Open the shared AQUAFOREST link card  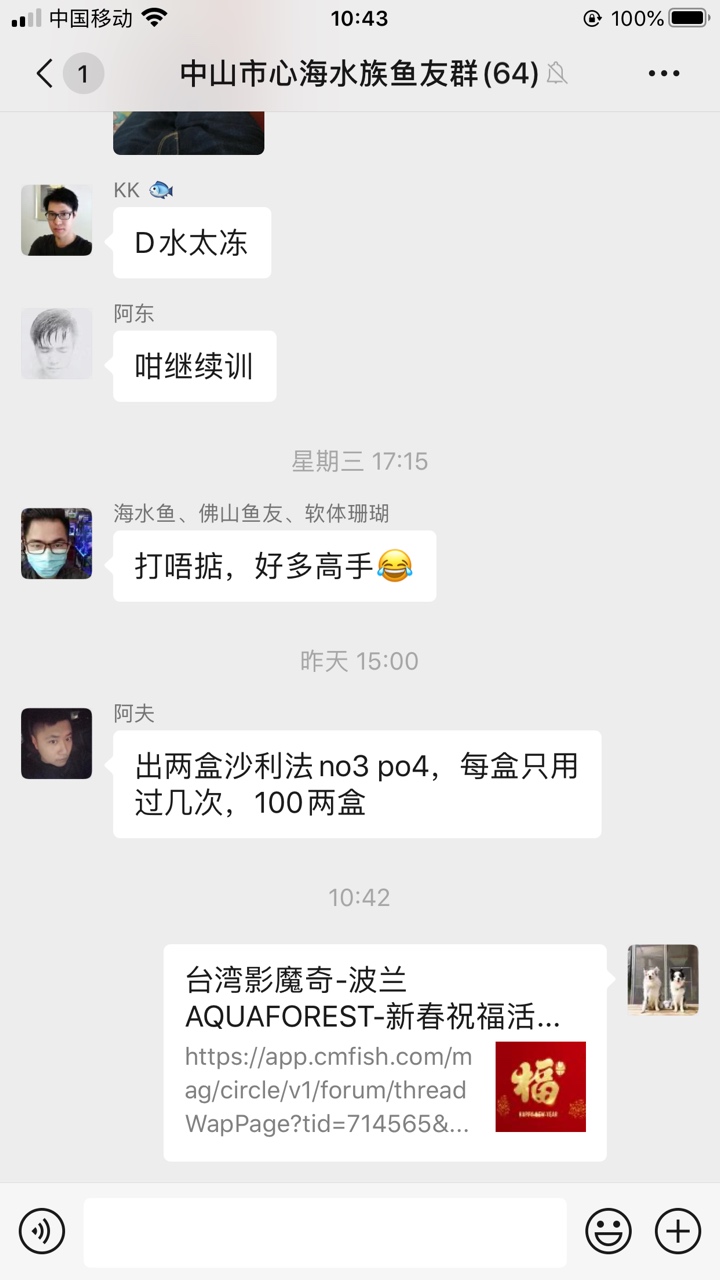pyautogui.click(x=384, y=1052)
